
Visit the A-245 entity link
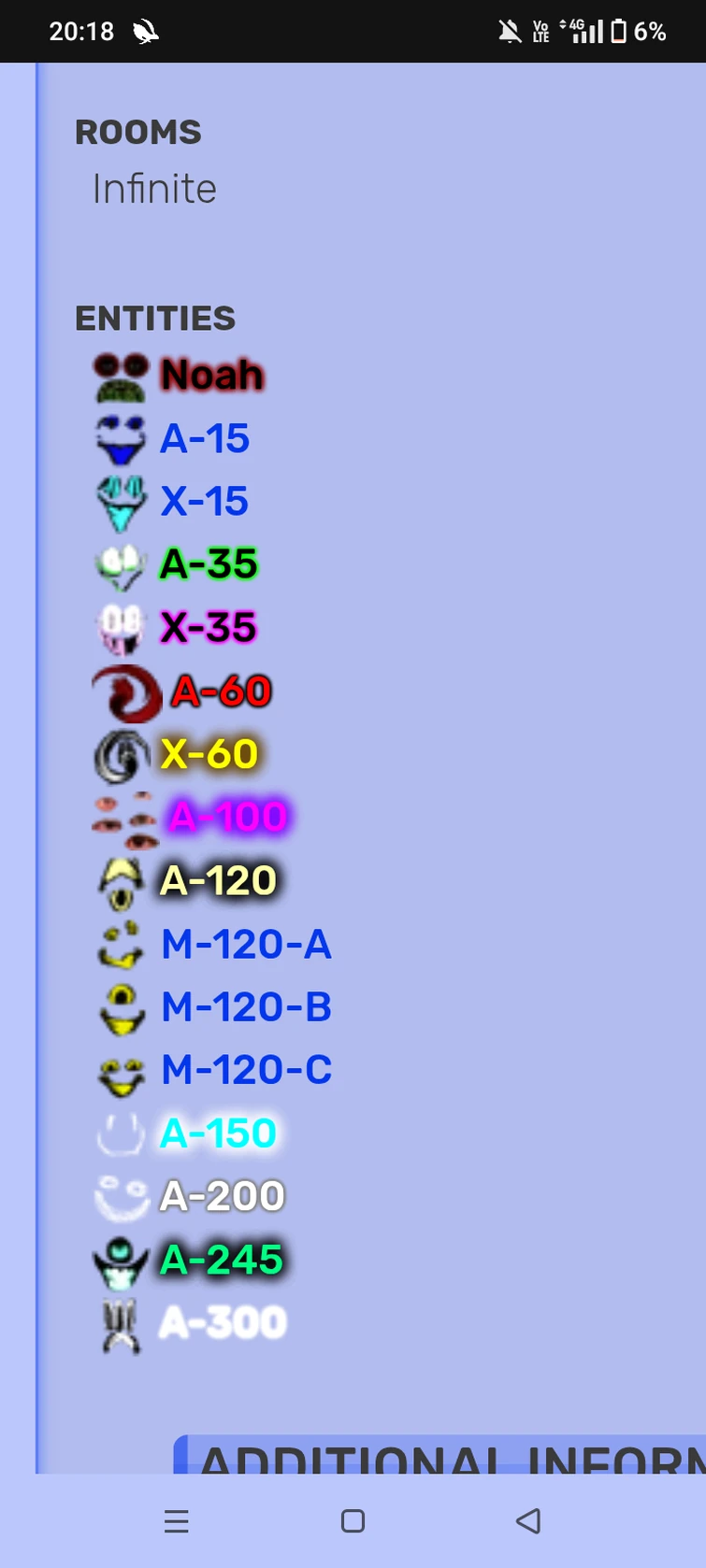pyautogui.click(x=222, y=1260)
